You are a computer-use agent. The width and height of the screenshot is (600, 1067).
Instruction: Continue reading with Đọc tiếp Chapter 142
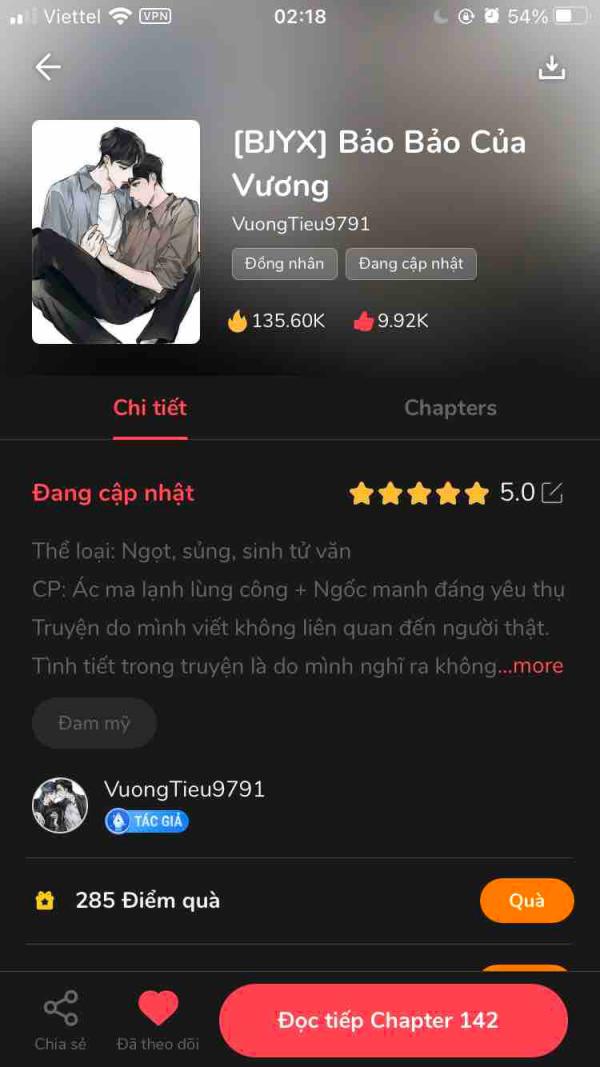click(x=394, y=1020)
